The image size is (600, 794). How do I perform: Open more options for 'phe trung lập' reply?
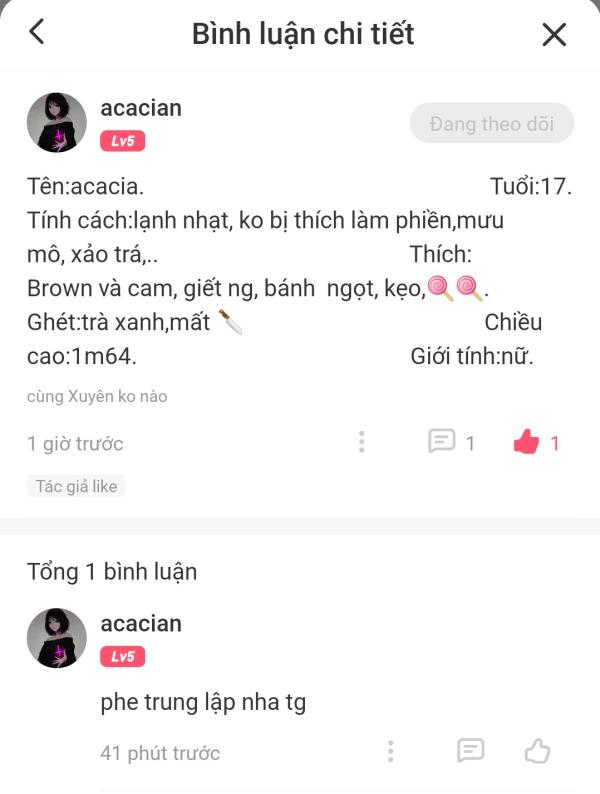pyautogui.click(x=391, y=751)
